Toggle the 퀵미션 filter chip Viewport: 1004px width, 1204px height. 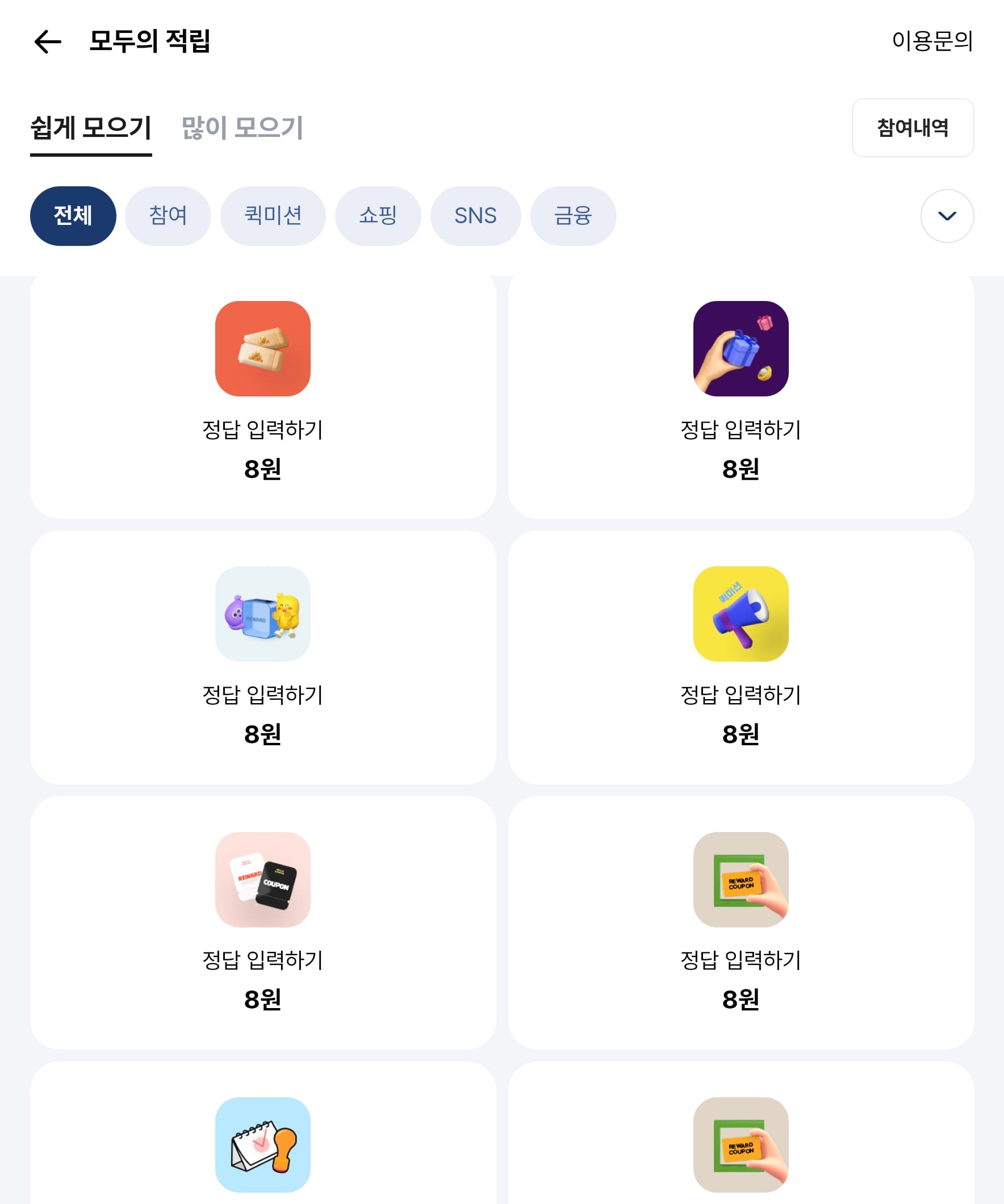[273, 216]
